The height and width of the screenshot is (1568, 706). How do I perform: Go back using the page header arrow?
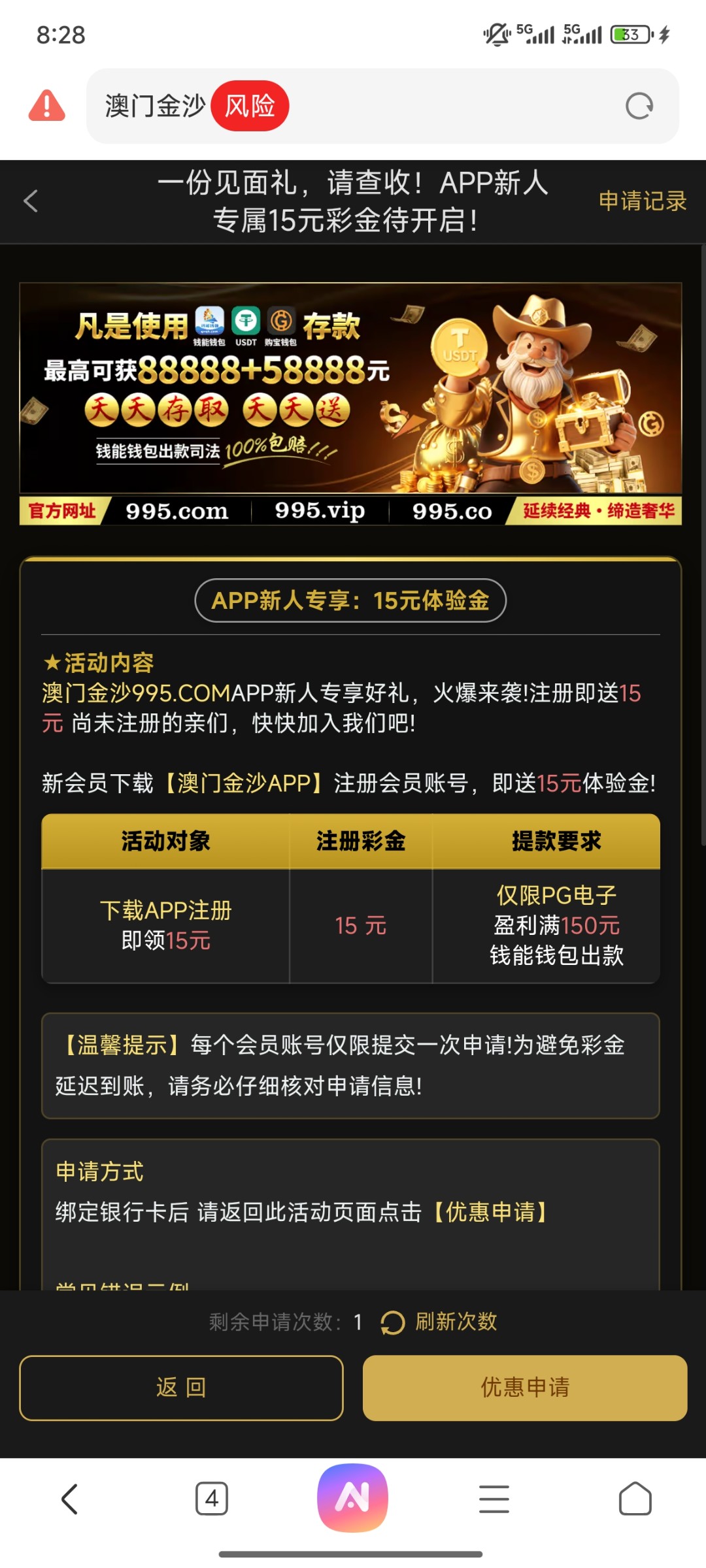pos(31,201)
